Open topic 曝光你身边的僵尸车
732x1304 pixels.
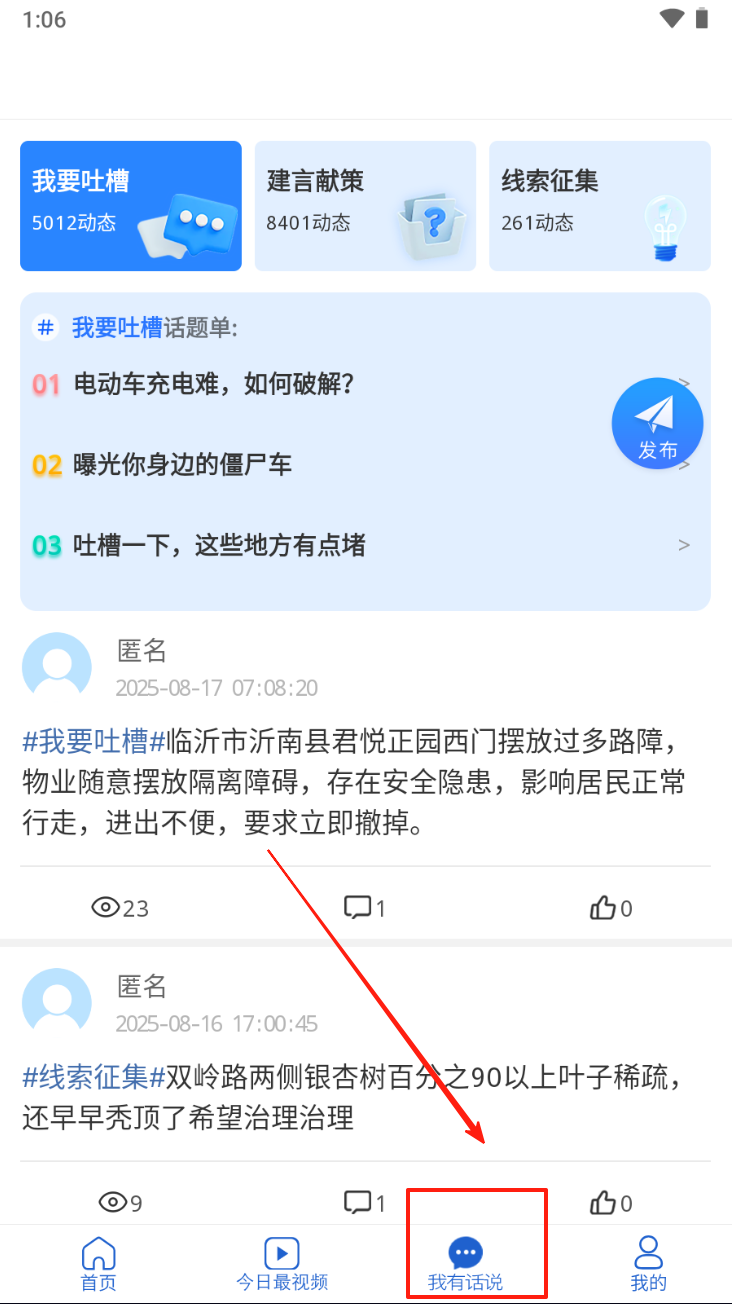[183, 465]
